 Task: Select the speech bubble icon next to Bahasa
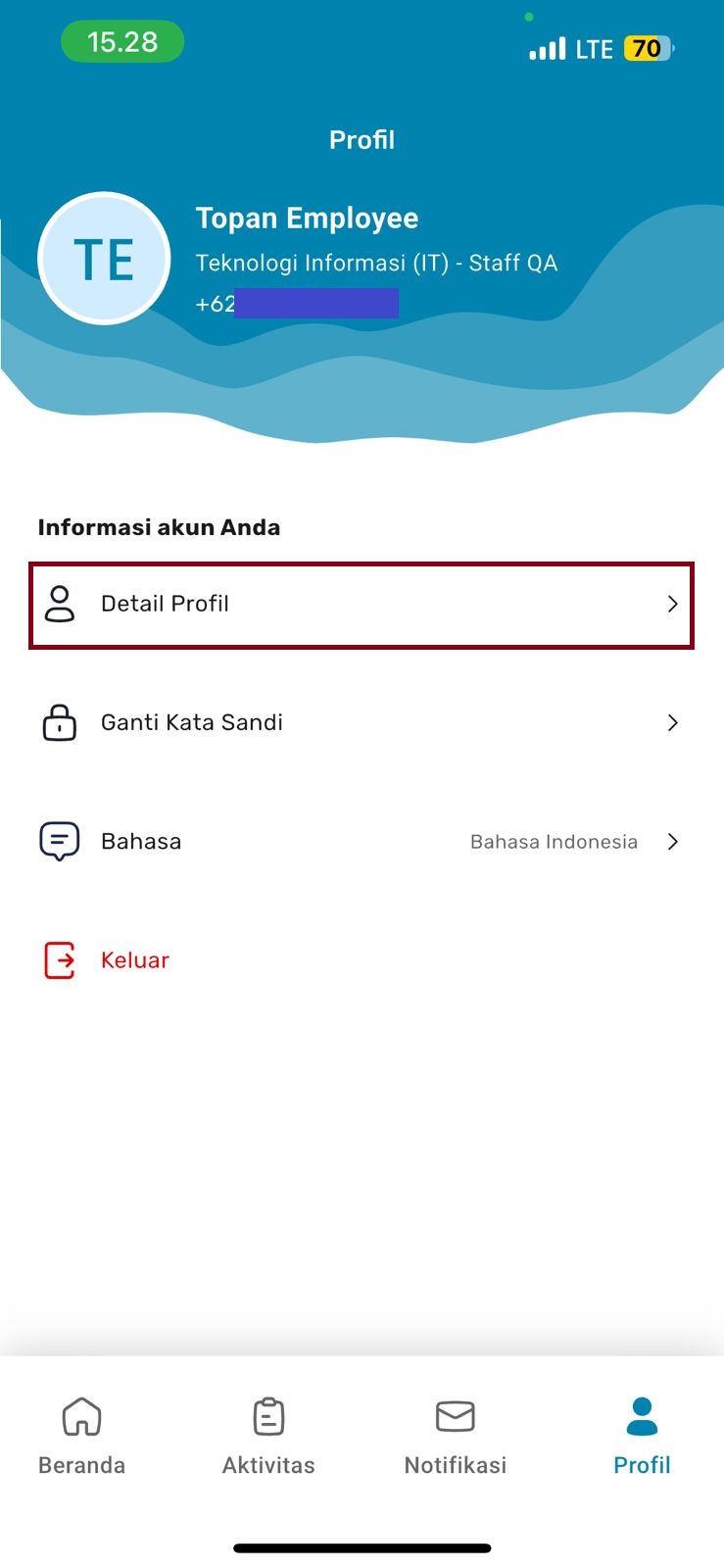pyautogui.click(x=59, y=840)
